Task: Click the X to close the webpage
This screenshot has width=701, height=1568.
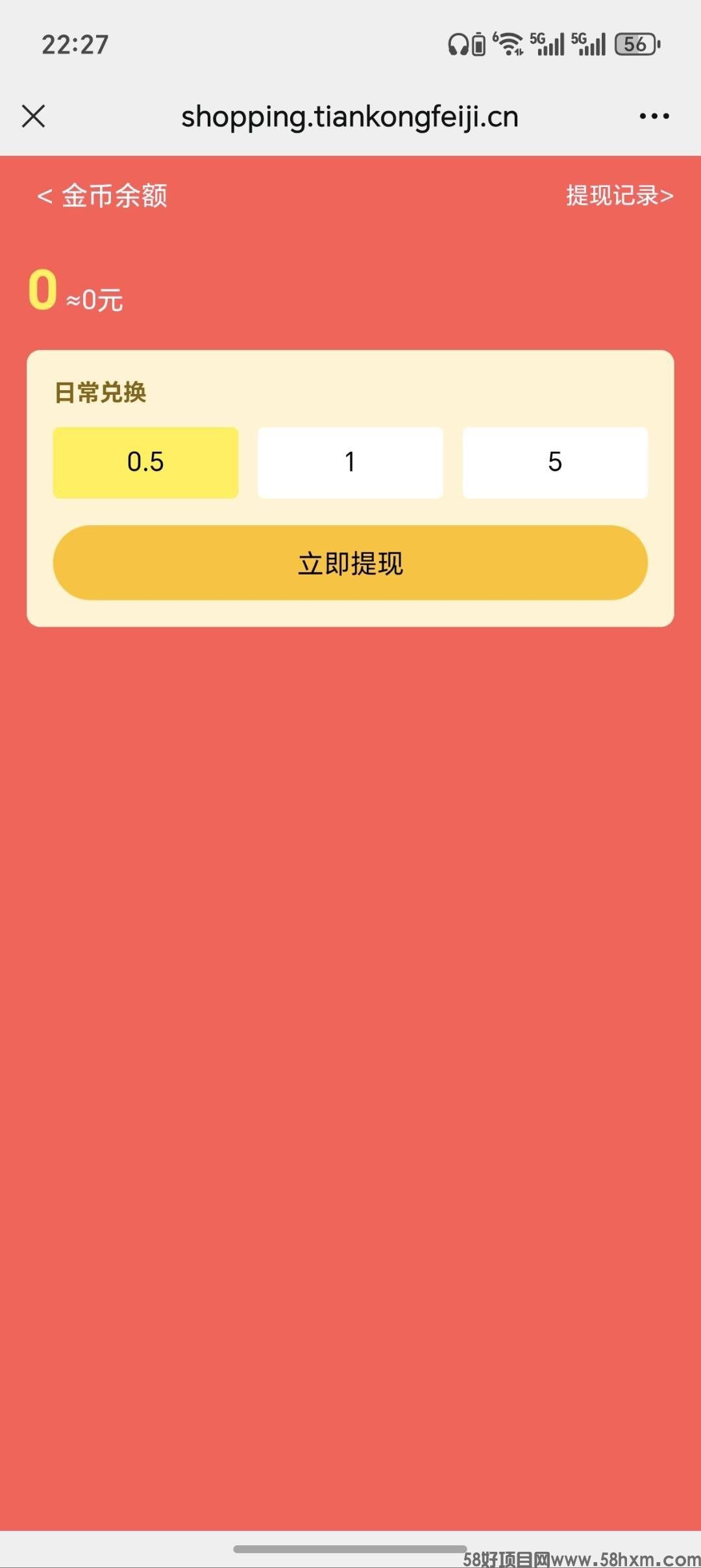Action: point(34,116)
